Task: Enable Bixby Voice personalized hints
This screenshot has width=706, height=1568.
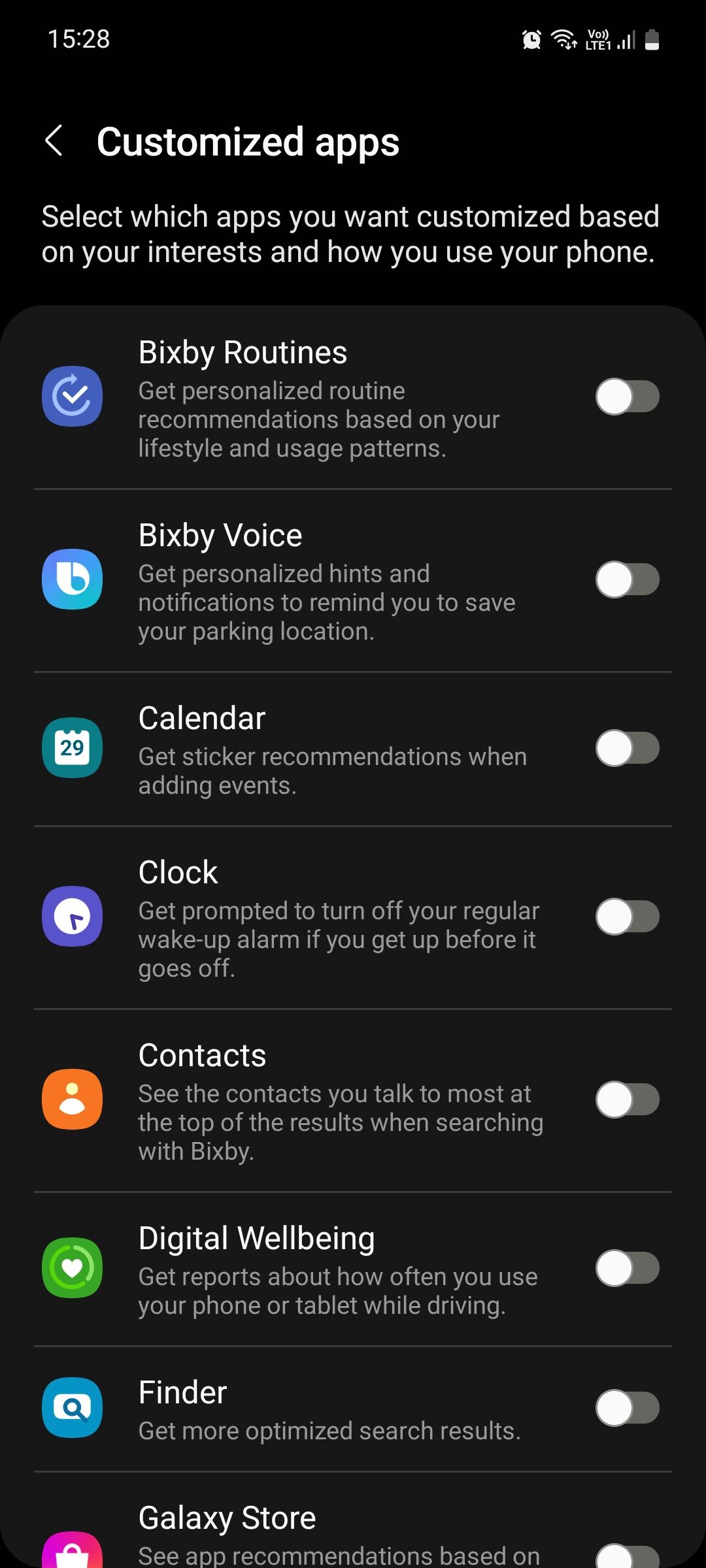Action: click(x=628, y=580)
